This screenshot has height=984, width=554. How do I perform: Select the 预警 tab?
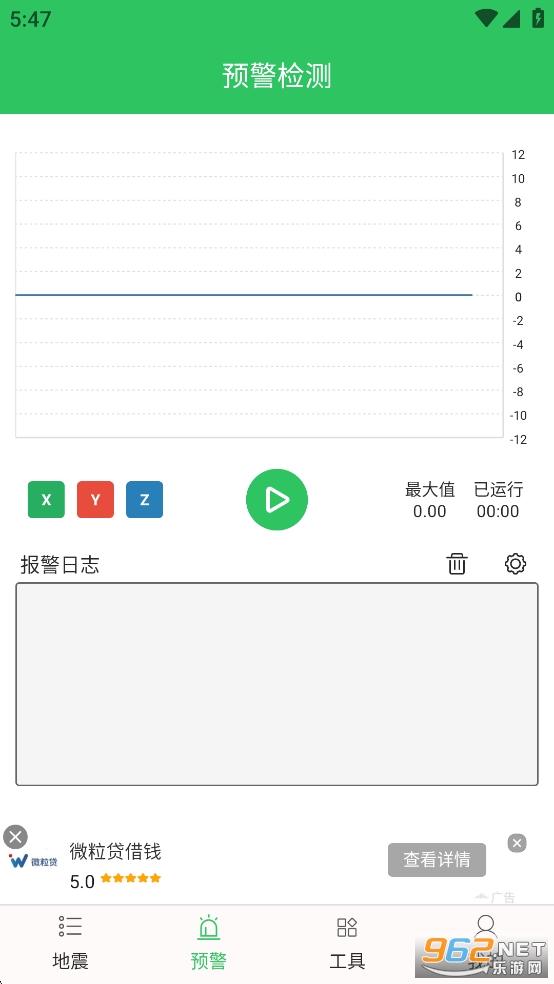tap(208, 943)
